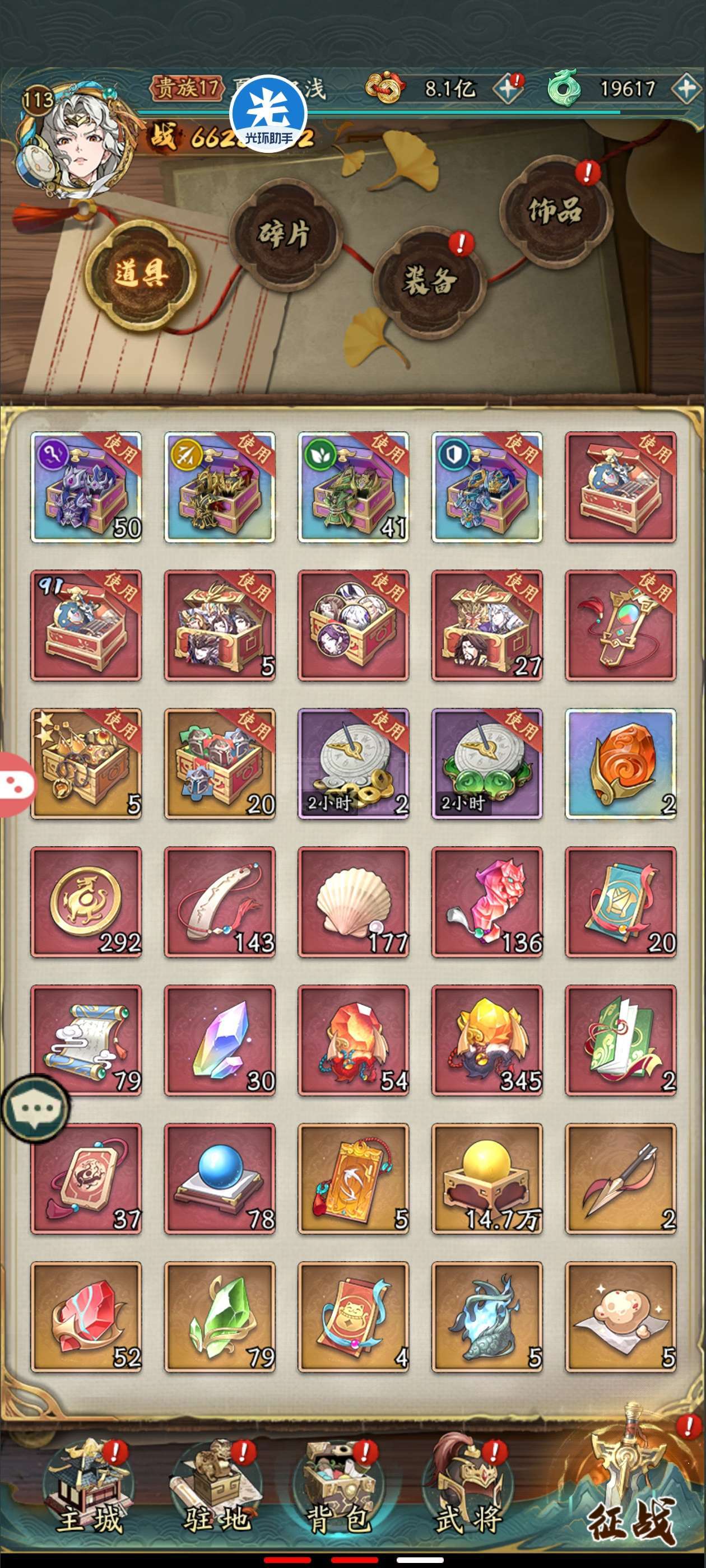Use the 2小时 sundial with gold coins
706x1568 pixels.
coord(354,763)
